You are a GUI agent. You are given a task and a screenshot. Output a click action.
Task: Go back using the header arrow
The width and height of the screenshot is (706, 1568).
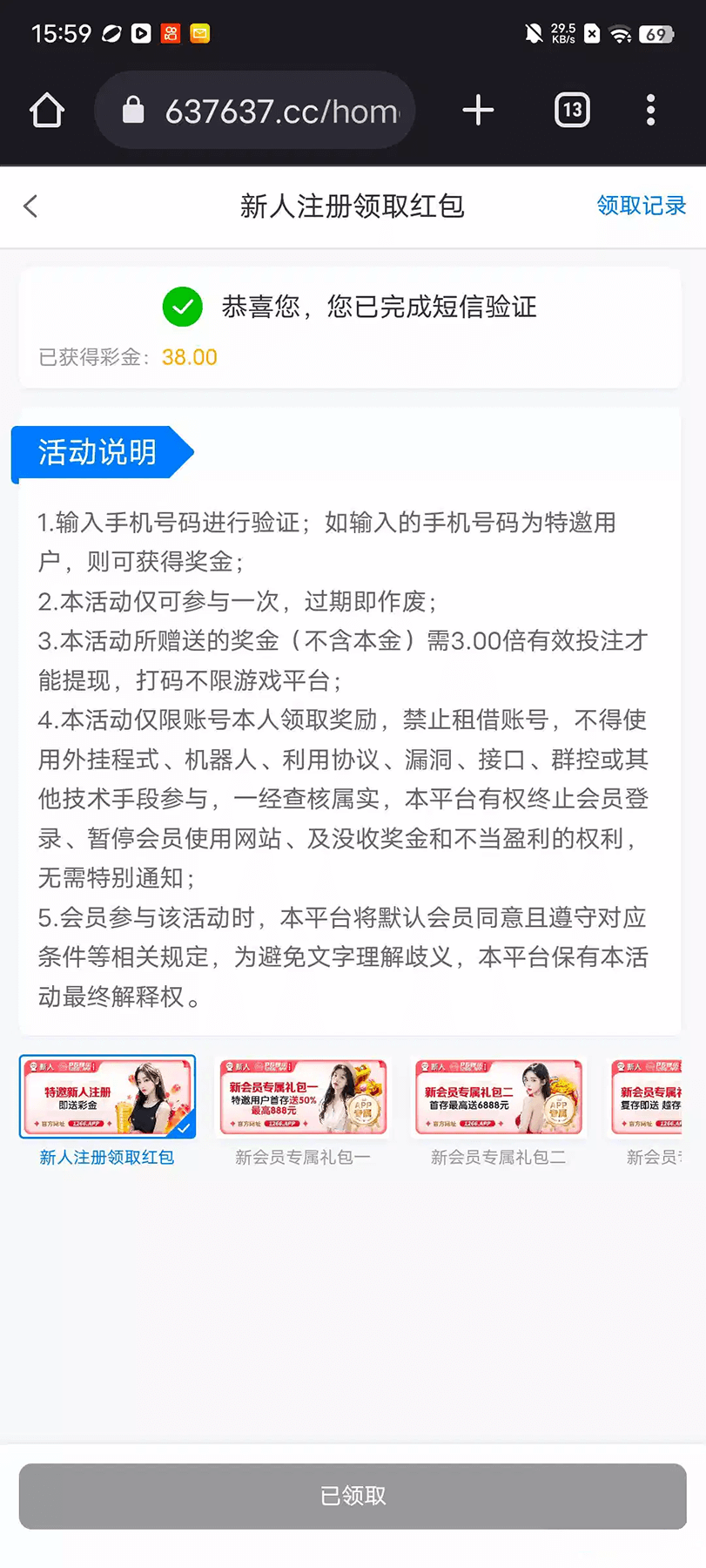click(31, 206)
